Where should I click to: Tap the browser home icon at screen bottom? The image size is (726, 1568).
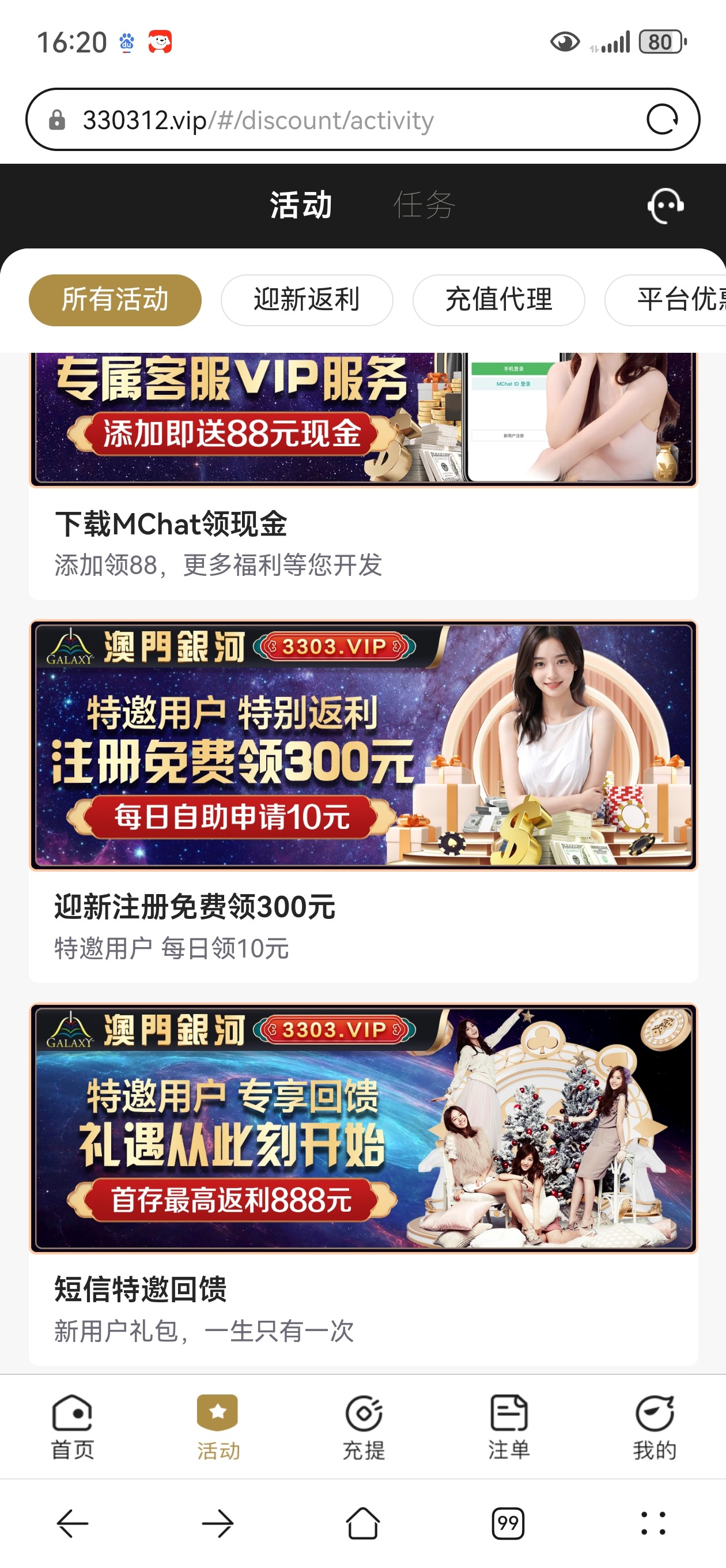[362, 1525]
